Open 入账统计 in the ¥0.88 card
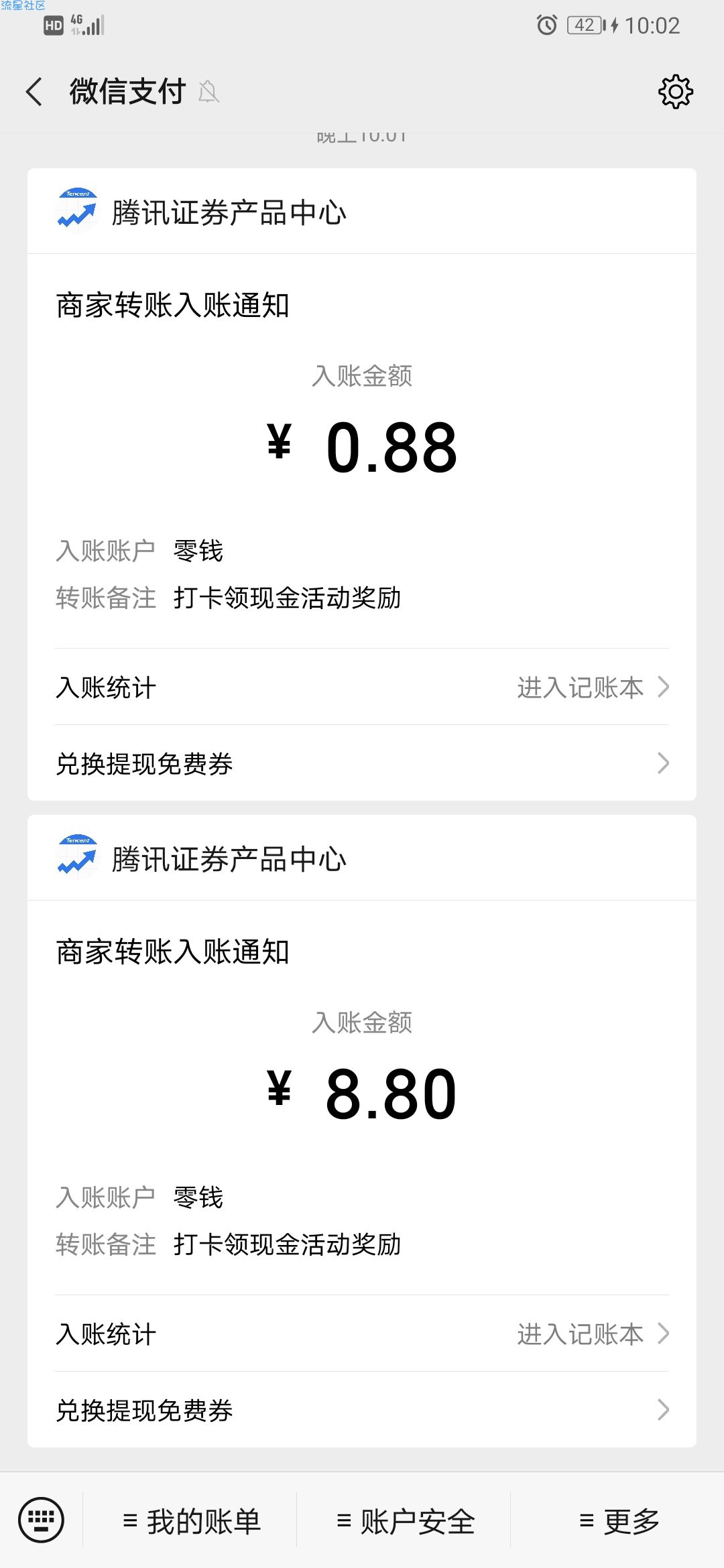The height and width of the screenshot is (1568, 724). click(362, 687)
